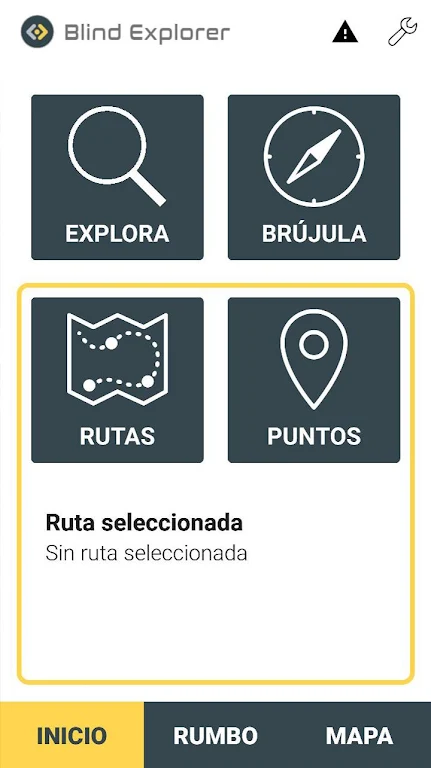
Task: Open the PUNTOS points tile
Action: [x=314, y=380]
